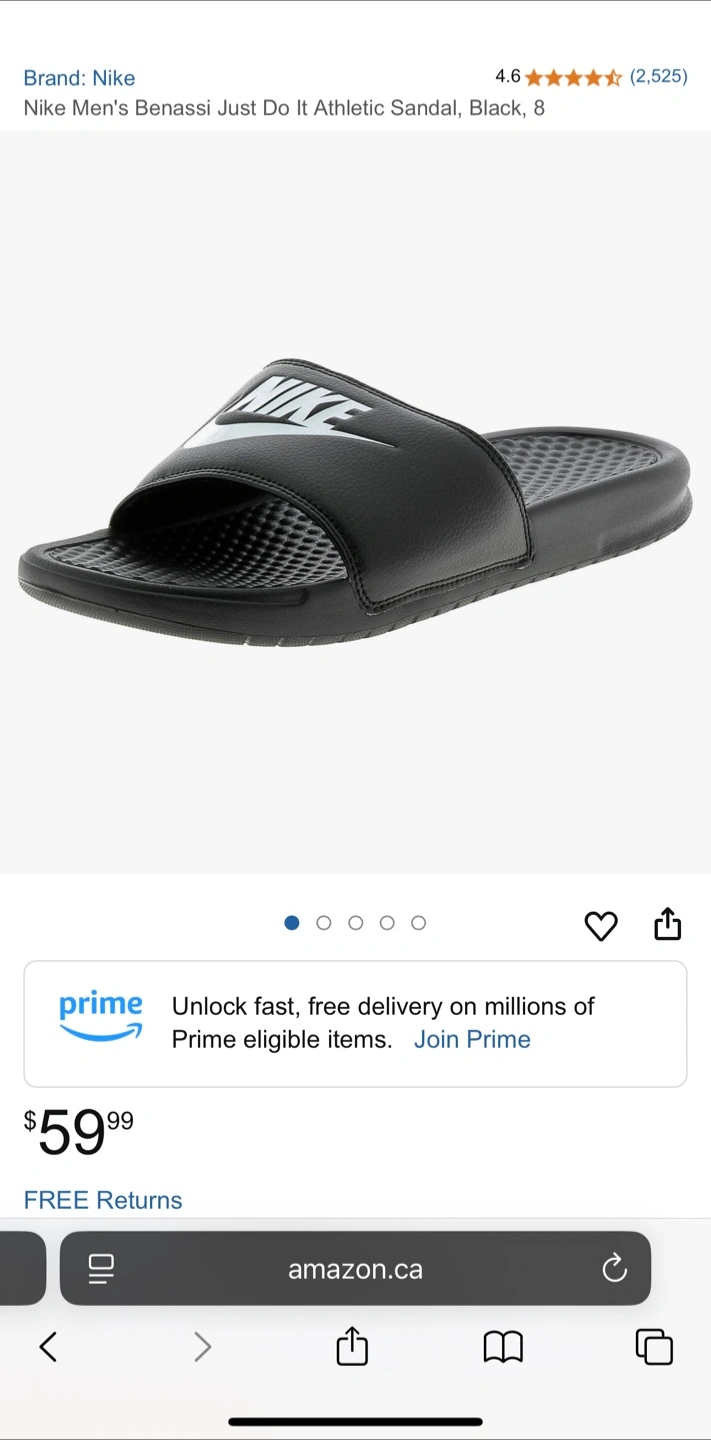
Task: Open the Safari share sheet
Action: [352, 1346]
